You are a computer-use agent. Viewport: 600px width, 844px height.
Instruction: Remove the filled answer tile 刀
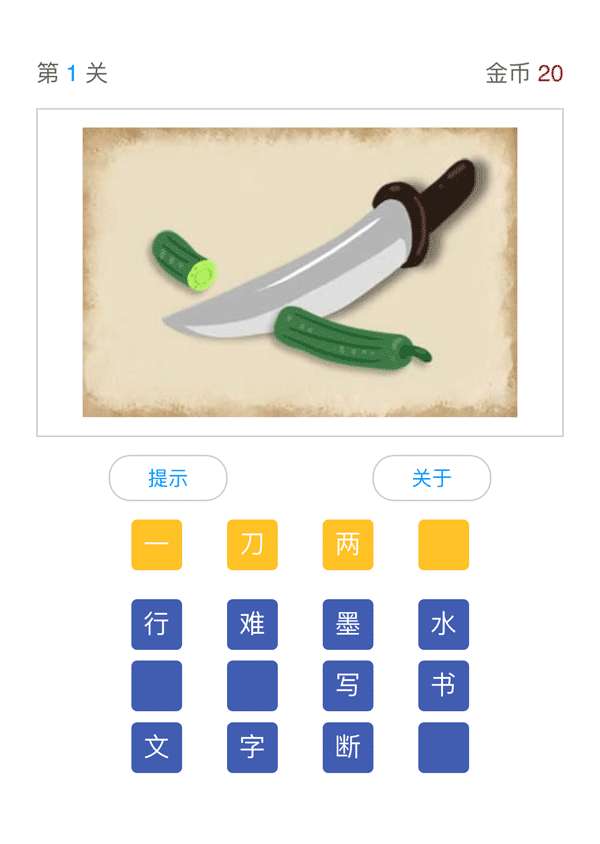[x=252, y=545]
